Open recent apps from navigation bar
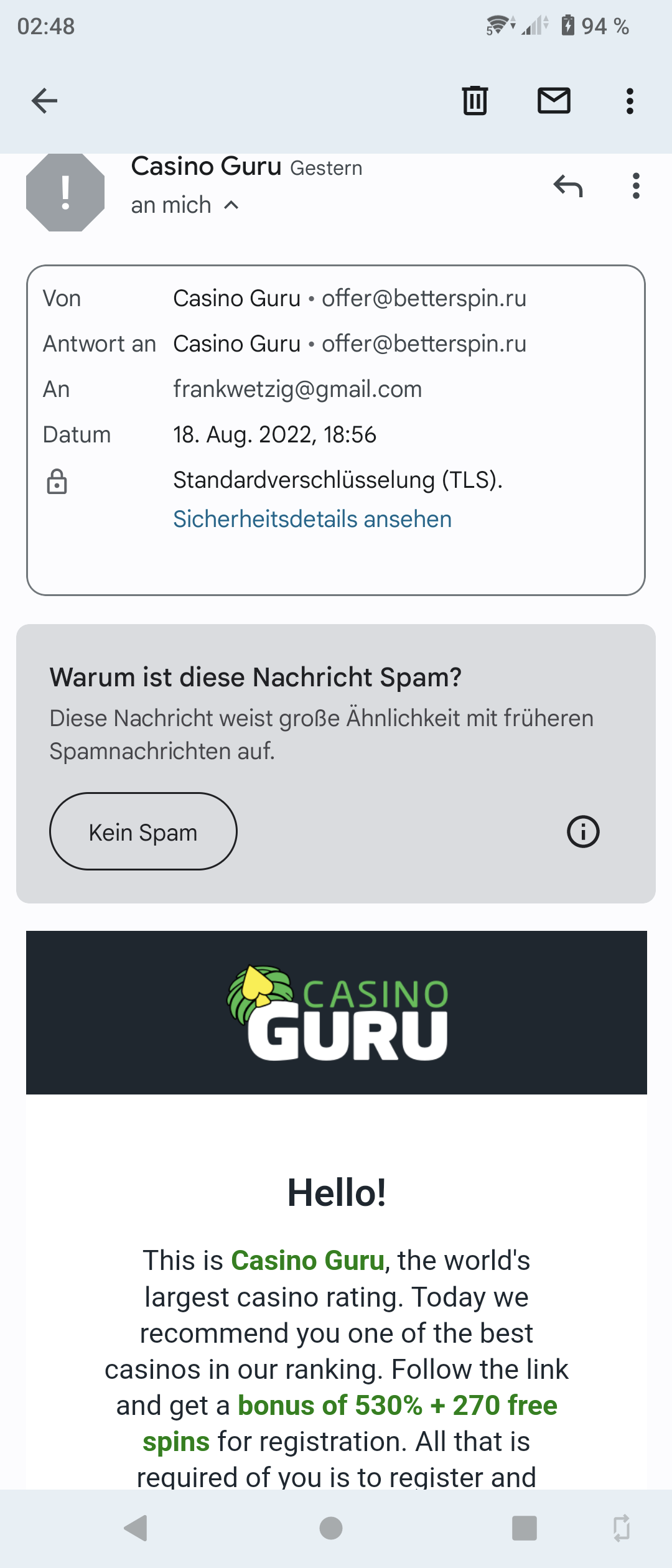 coord(524,1528)
